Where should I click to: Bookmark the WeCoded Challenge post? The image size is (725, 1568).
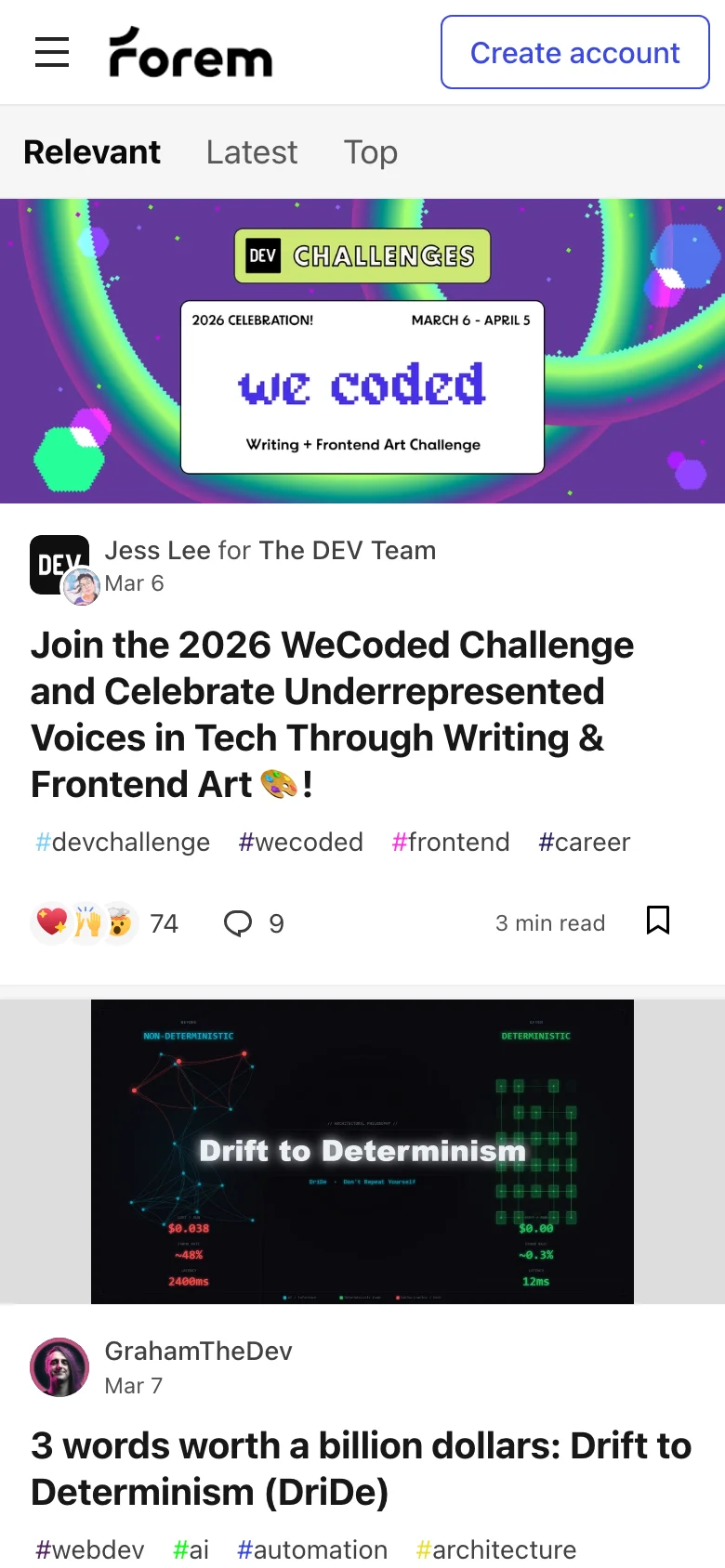(x=658, y=921)
